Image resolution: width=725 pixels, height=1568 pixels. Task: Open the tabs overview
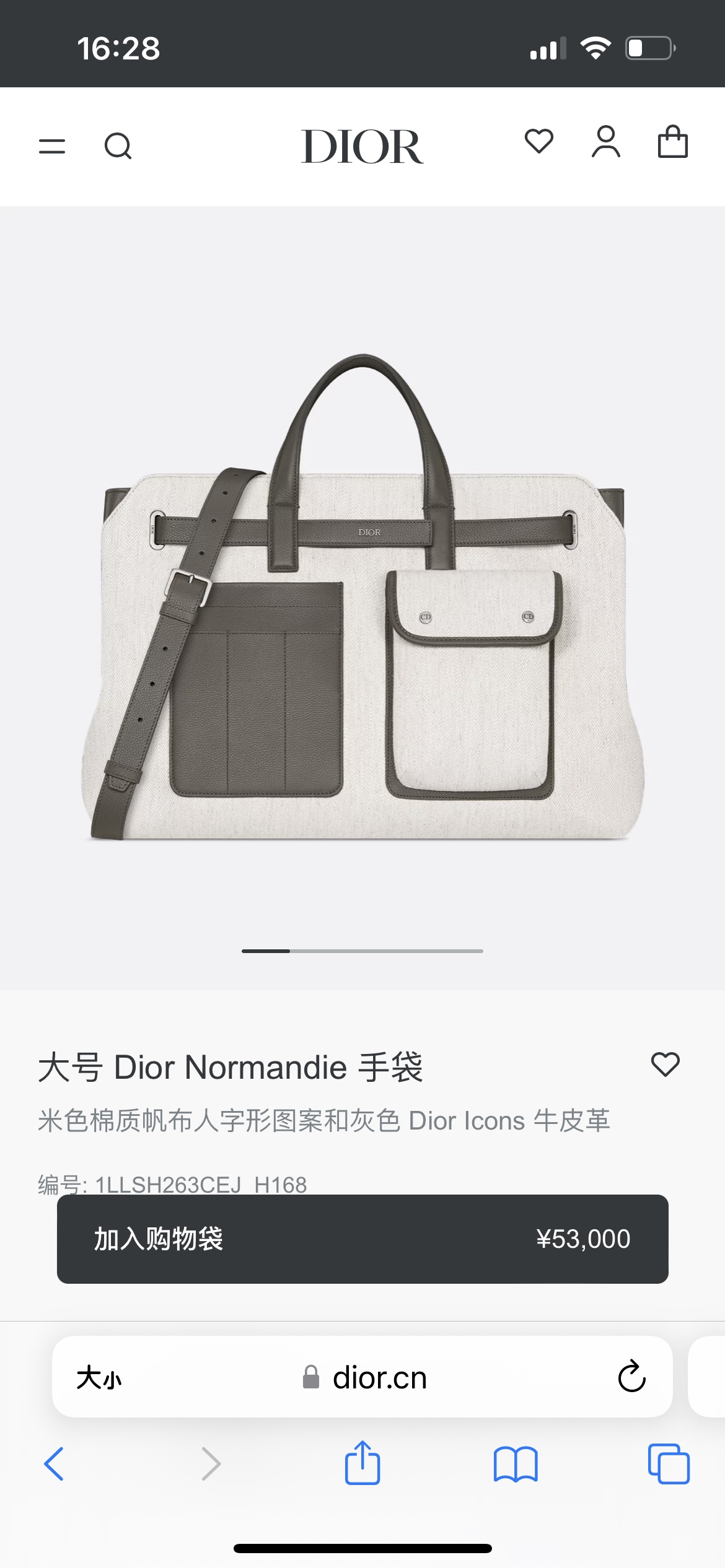coord(668,1464)
